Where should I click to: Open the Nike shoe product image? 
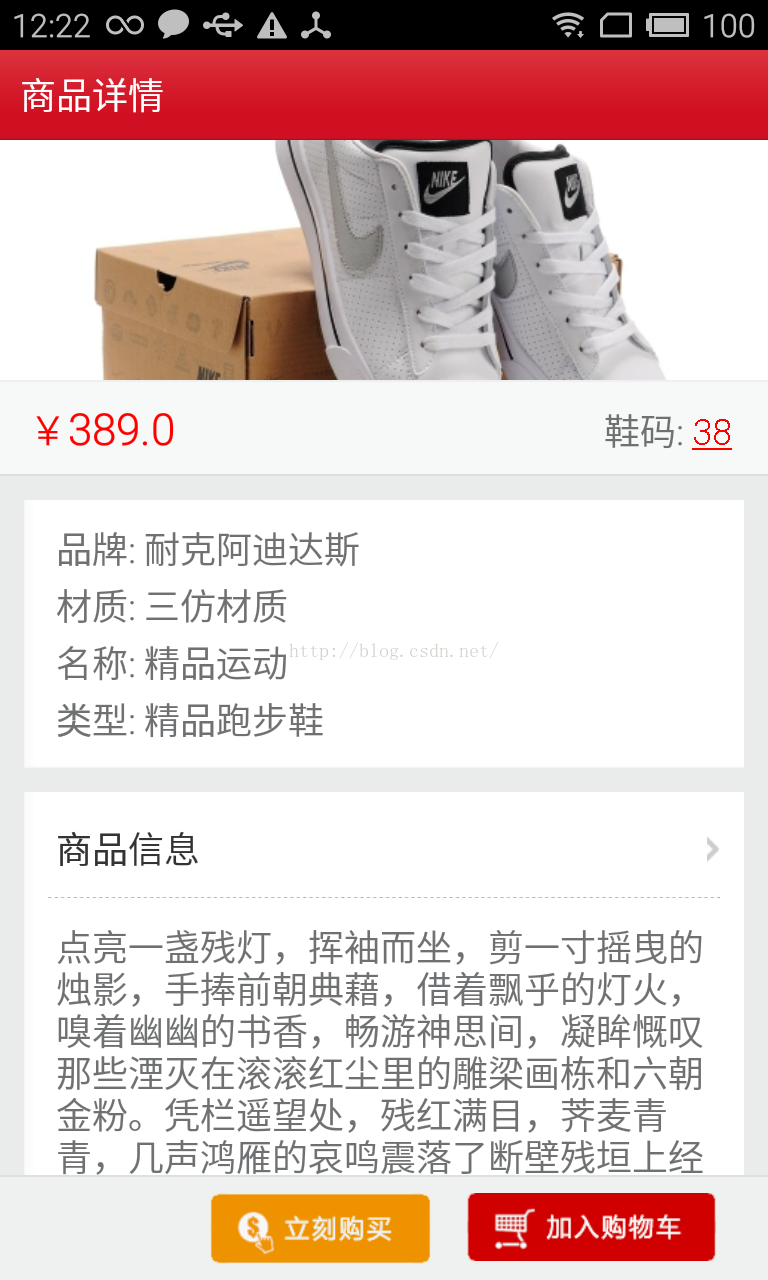384,260
